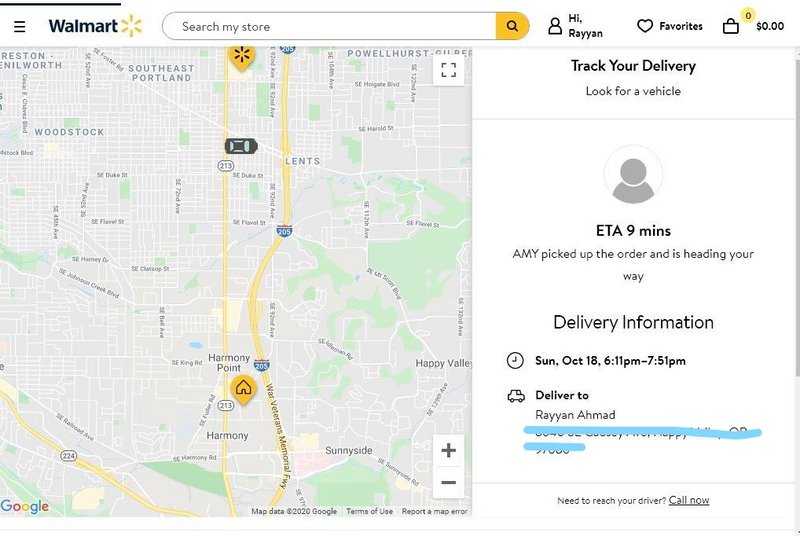Open the hamburger menu
Image resolution: width=800 pixels, height=536 pixels.
pos(19,26)
